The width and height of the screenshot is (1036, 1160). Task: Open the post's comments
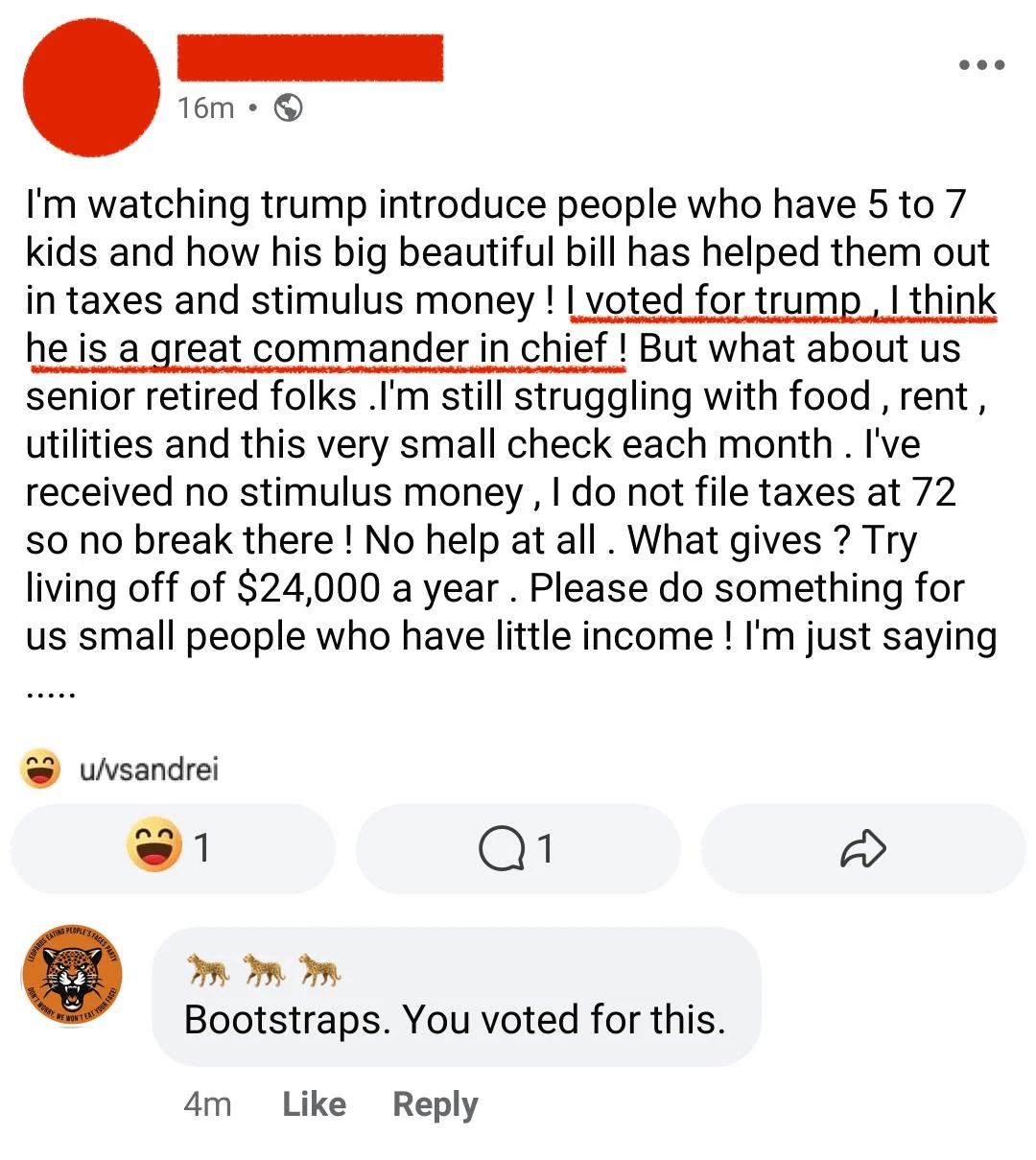point(518,848)
